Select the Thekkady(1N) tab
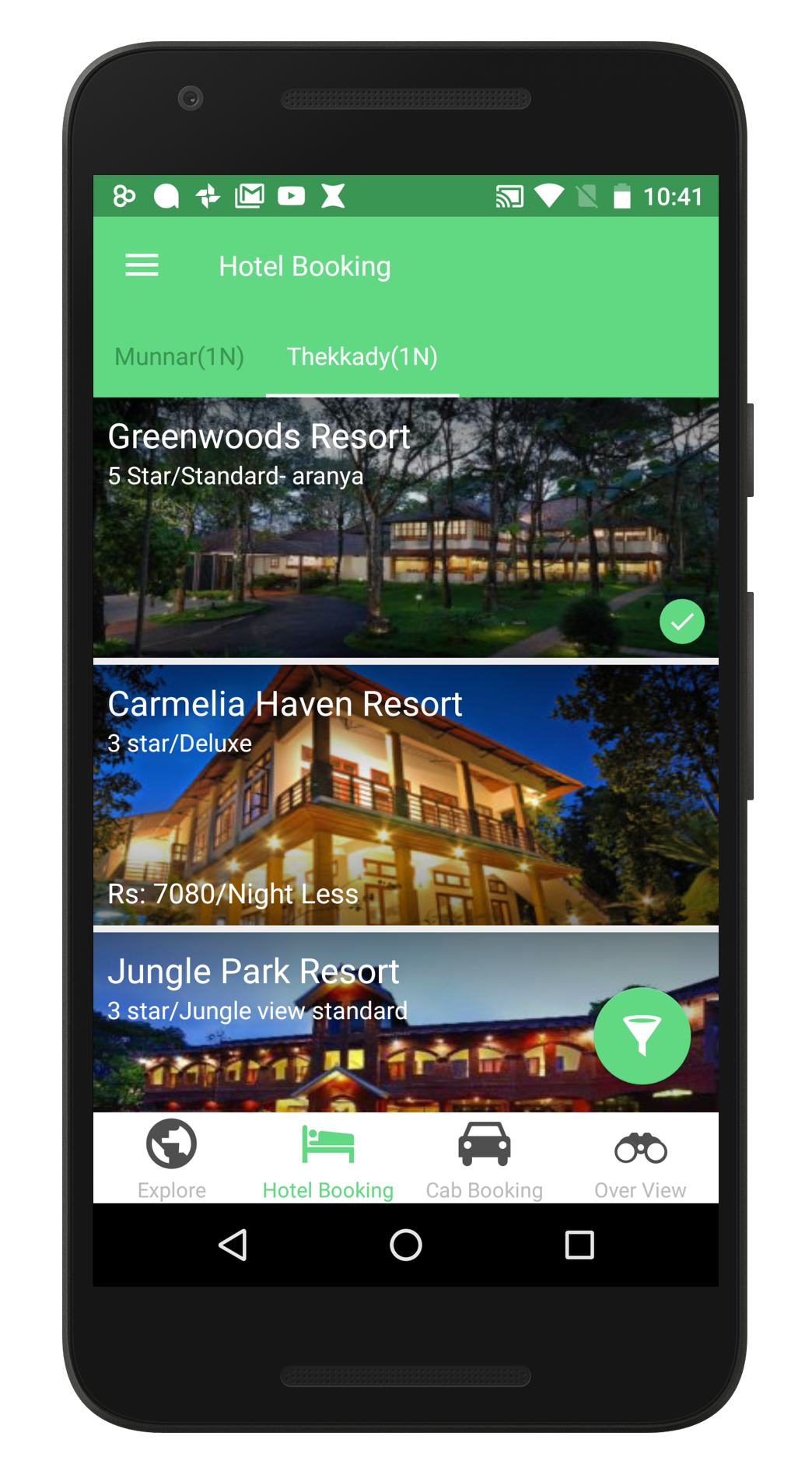The image size is (812, 1478). pos(362,357)
